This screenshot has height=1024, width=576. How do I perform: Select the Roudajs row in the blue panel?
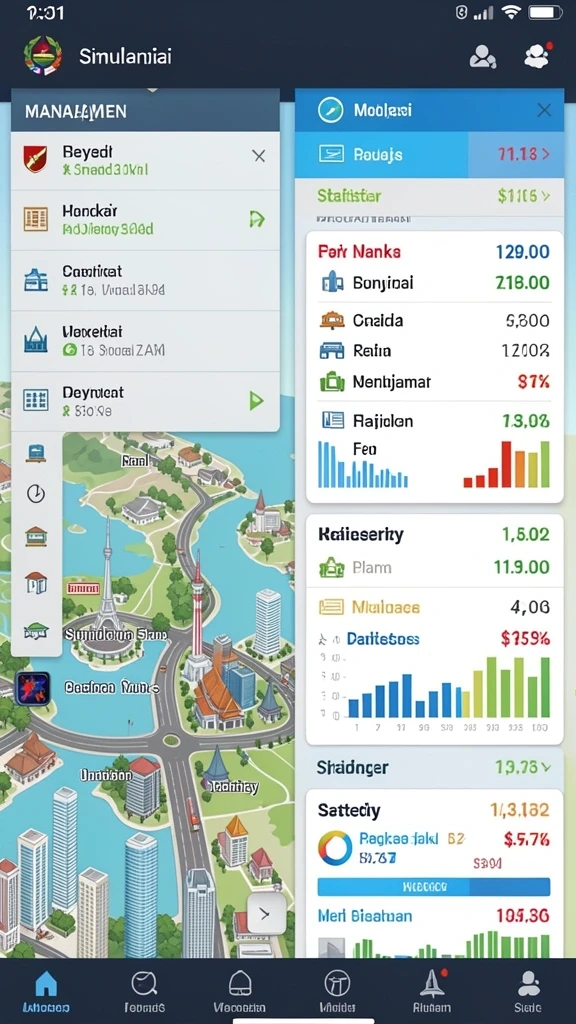tap(429, 155)
